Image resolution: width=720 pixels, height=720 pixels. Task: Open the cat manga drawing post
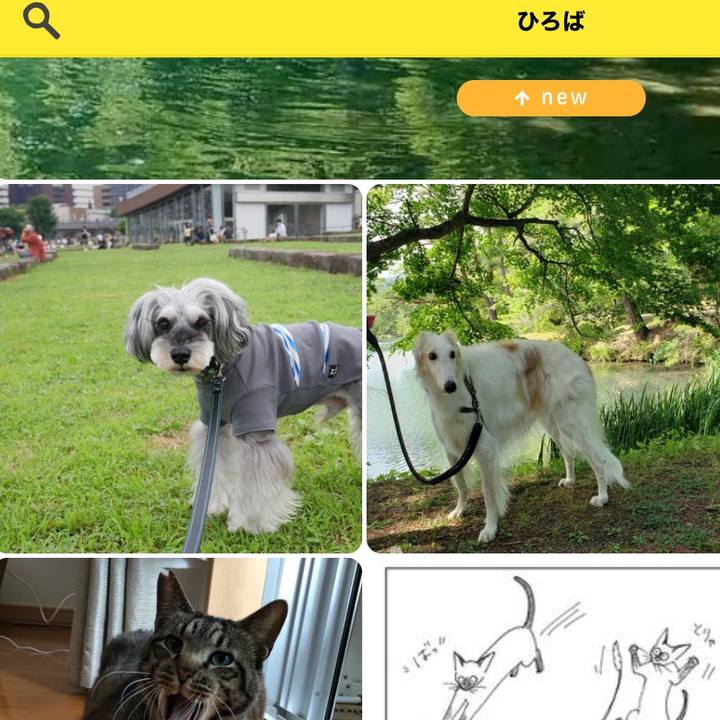(x=552, y=640)
